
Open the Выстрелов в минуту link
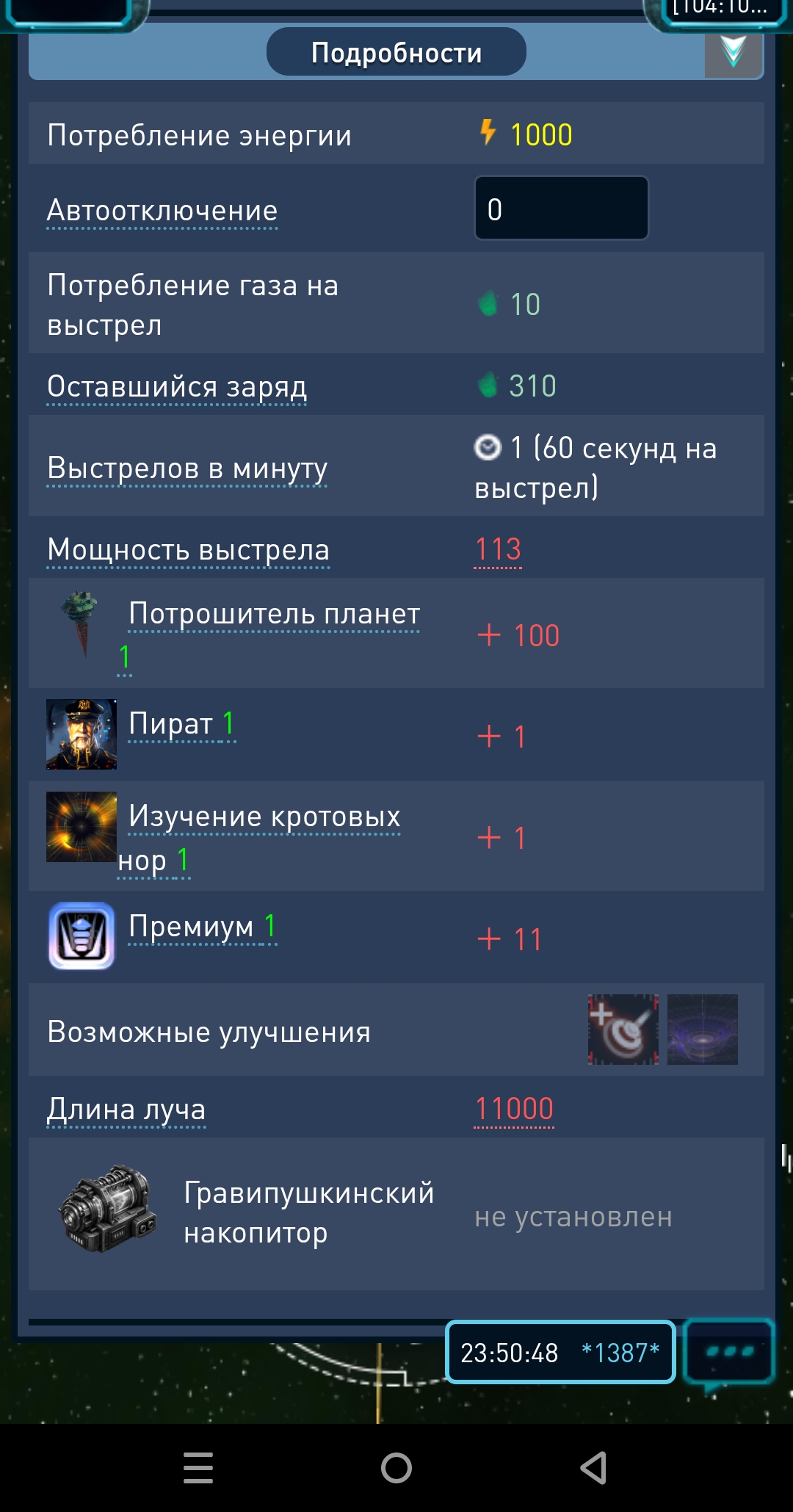coord(187,469)
